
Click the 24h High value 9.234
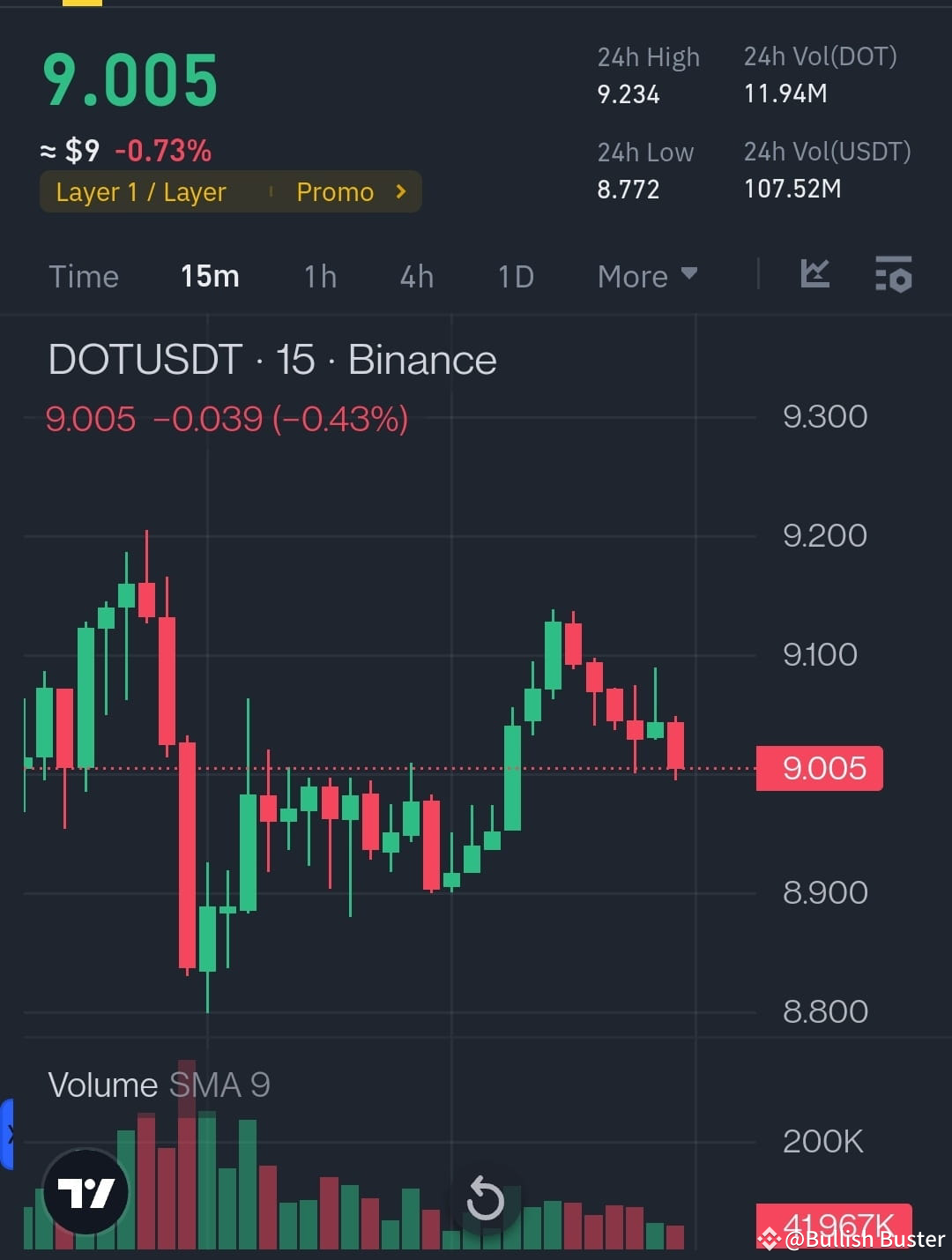pos(628,93)
